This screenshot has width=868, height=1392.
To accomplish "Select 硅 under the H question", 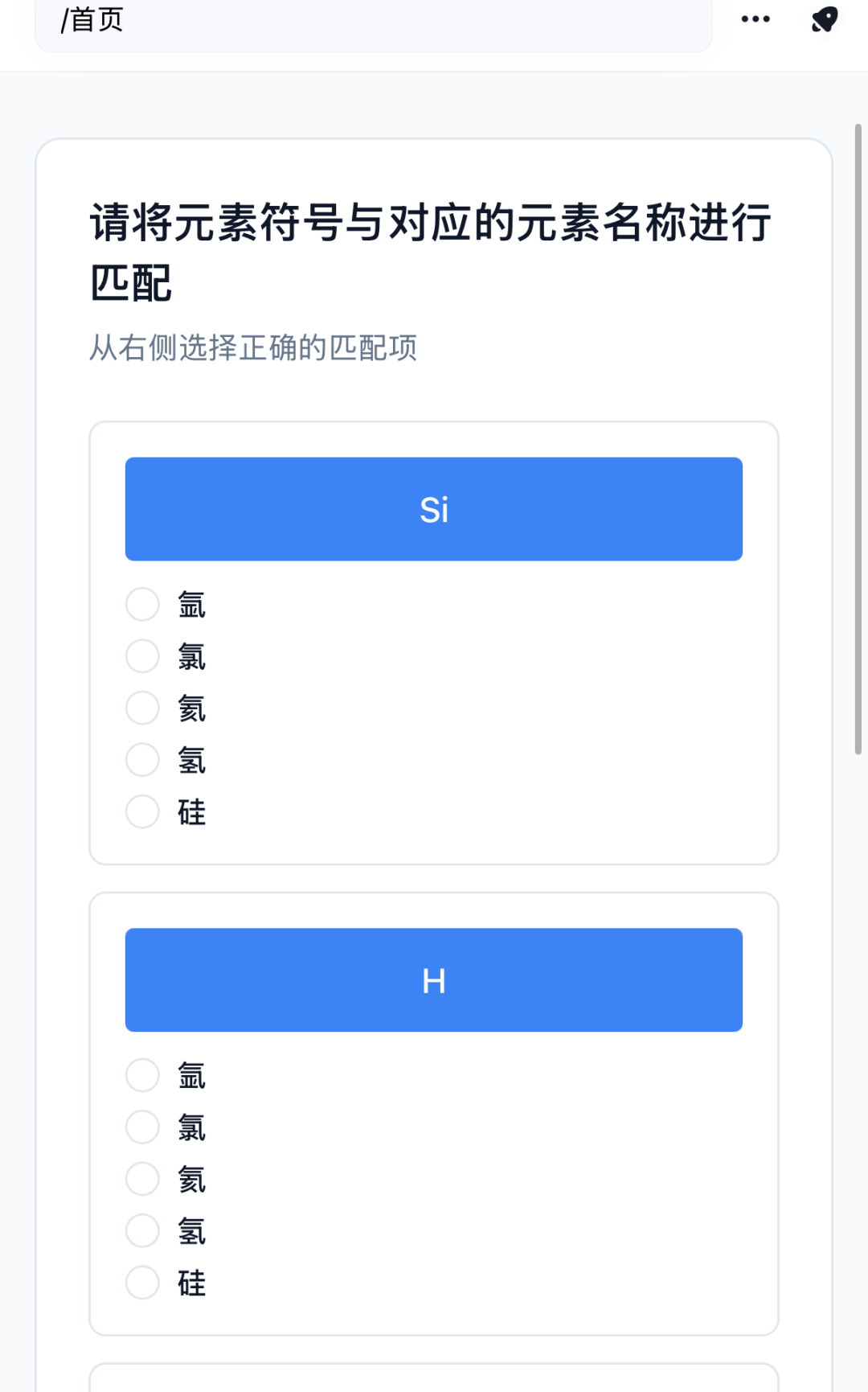I will click(x=142, y=1283).
